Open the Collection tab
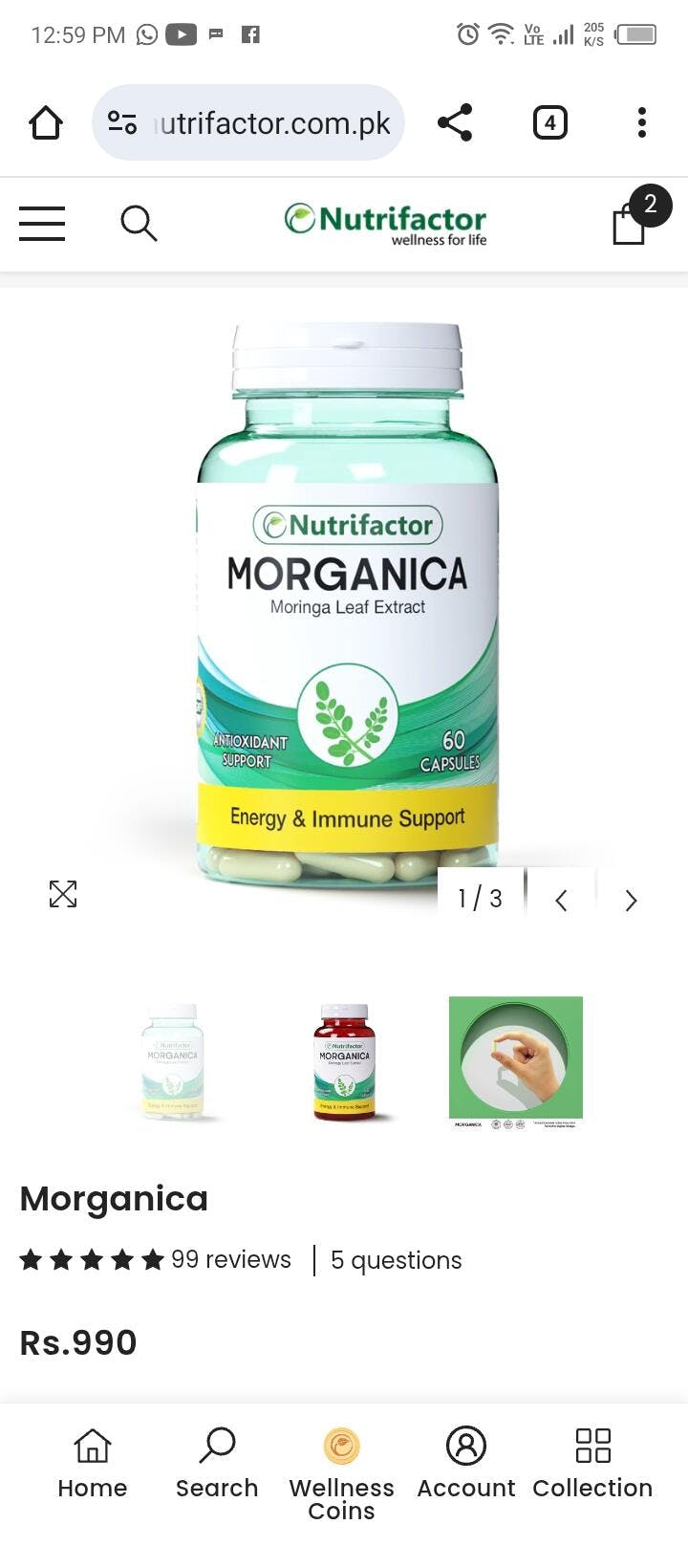 (x=592, y=1464)
